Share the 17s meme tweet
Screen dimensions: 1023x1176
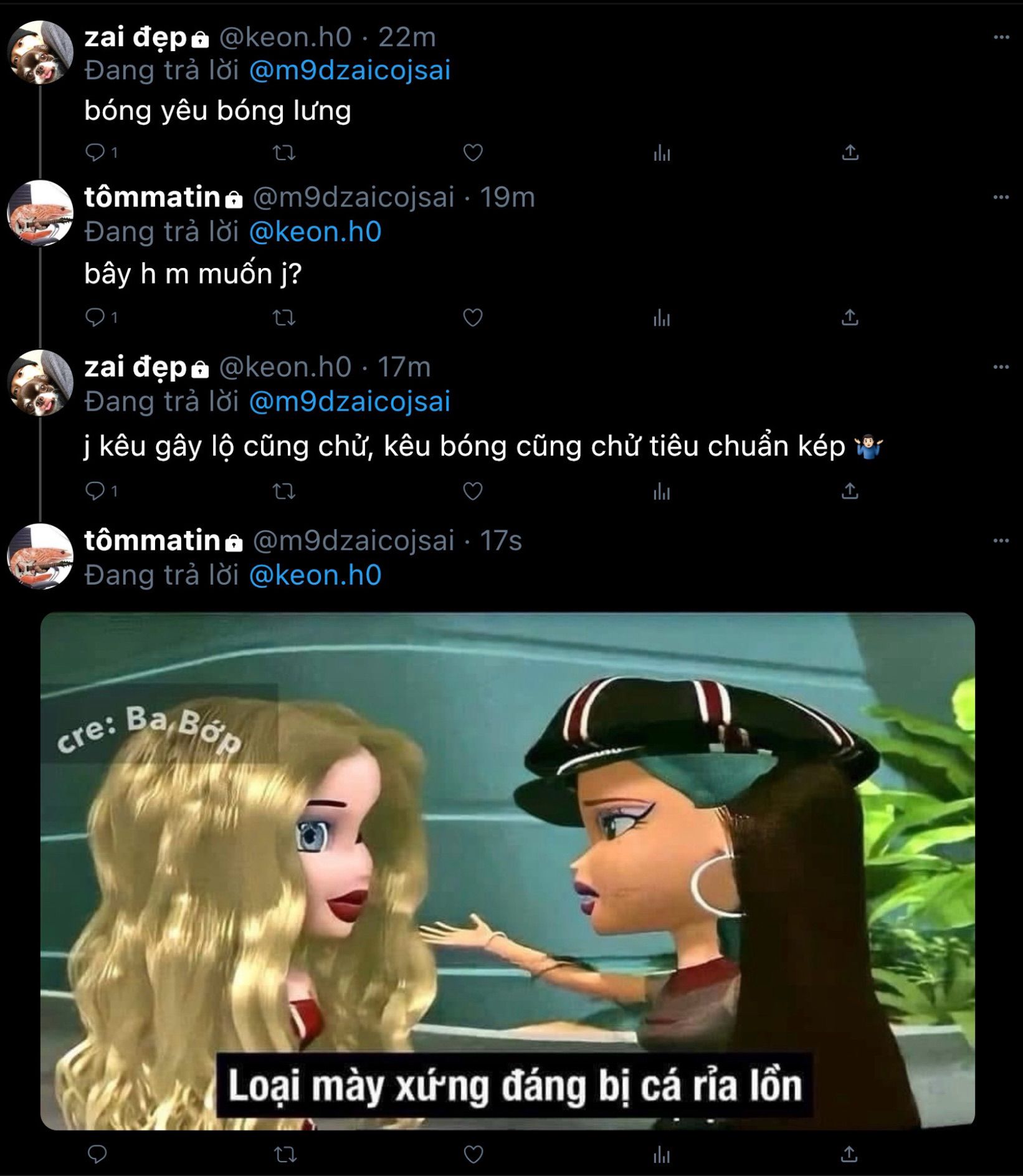pos(850,1155)
